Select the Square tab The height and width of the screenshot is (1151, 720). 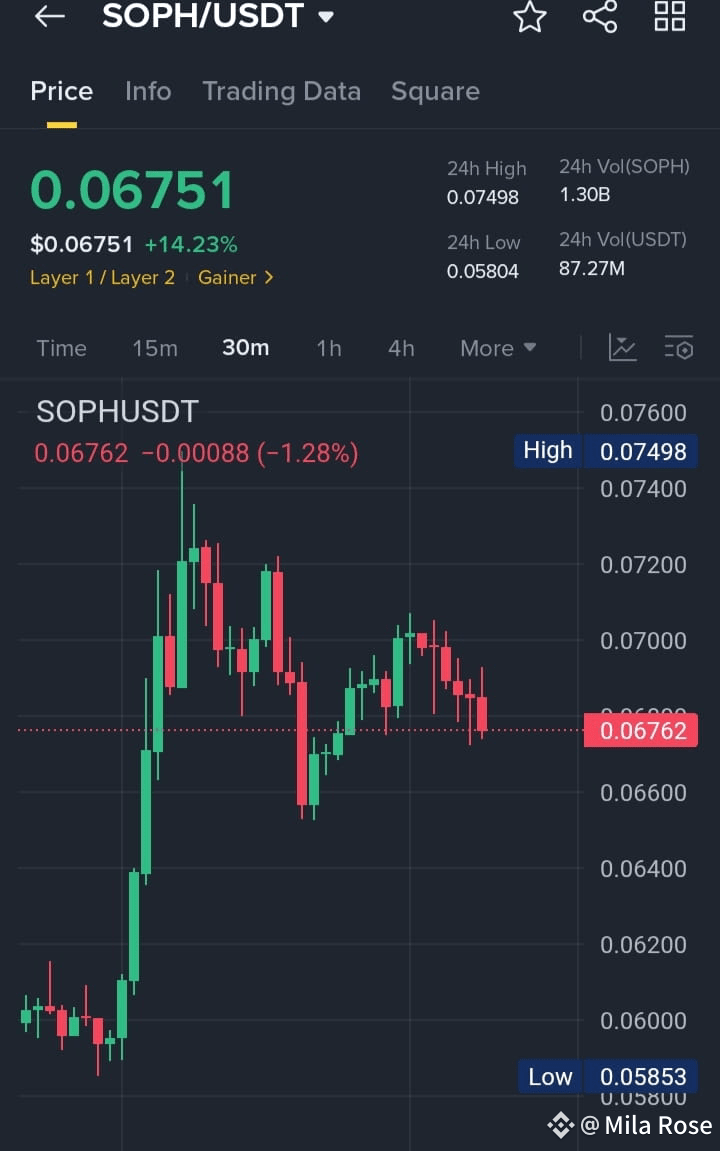[435, 91]
